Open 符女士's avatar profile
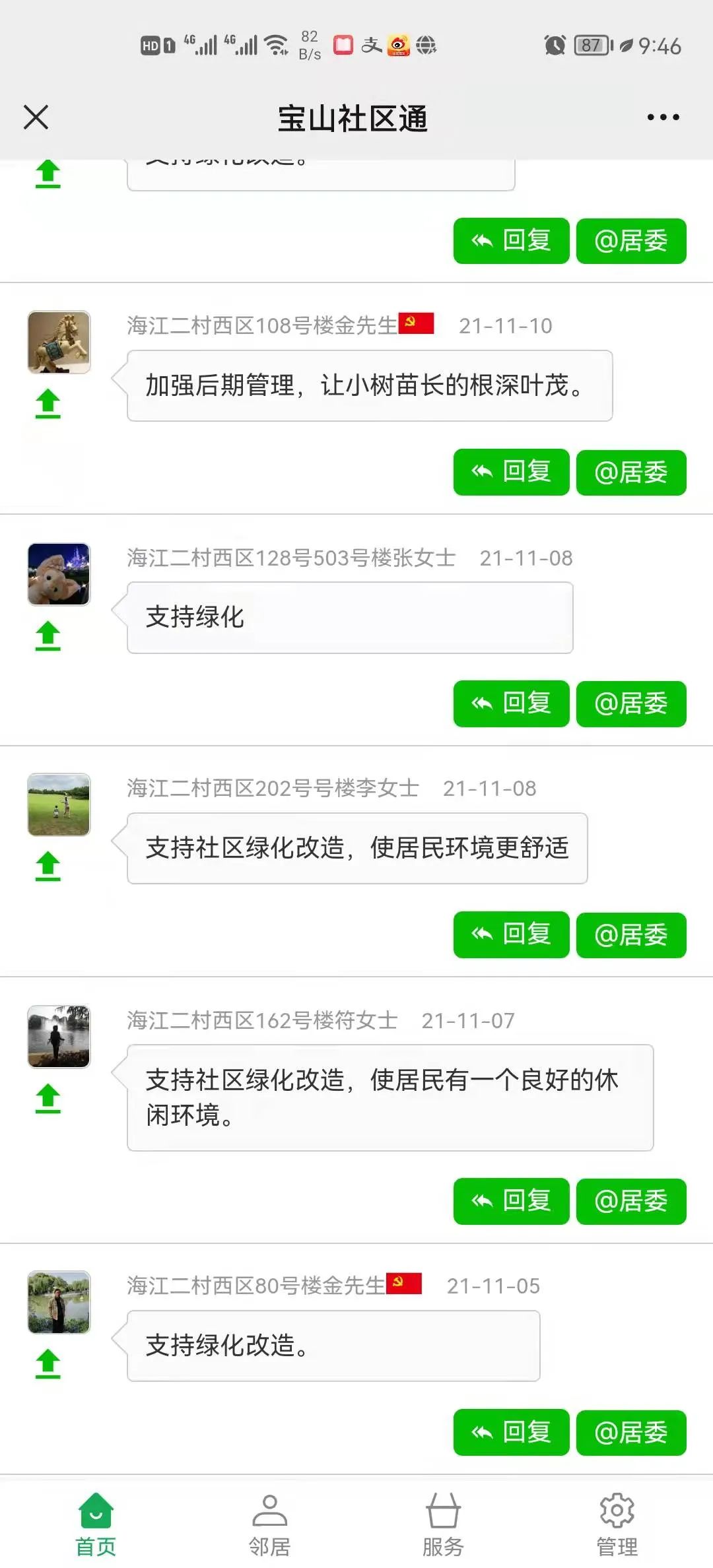 pos(59,1037)
